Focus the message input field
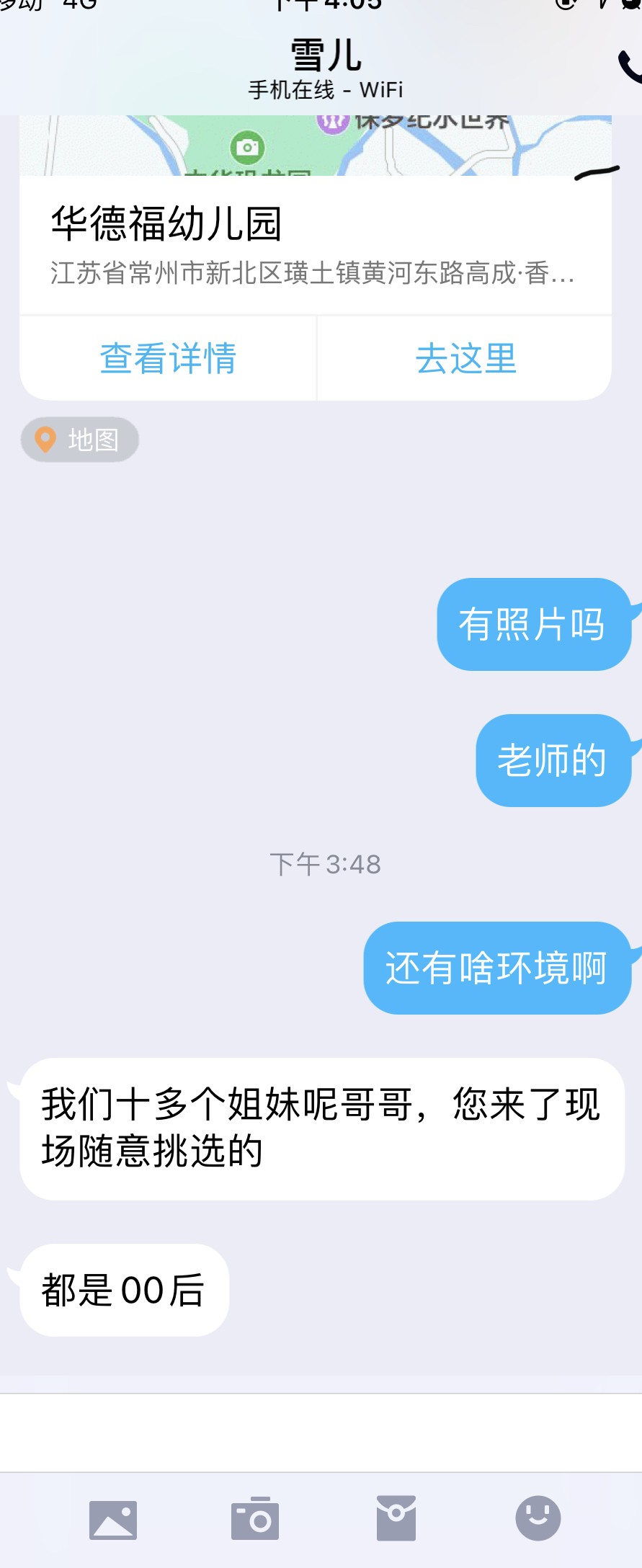 321,1433
